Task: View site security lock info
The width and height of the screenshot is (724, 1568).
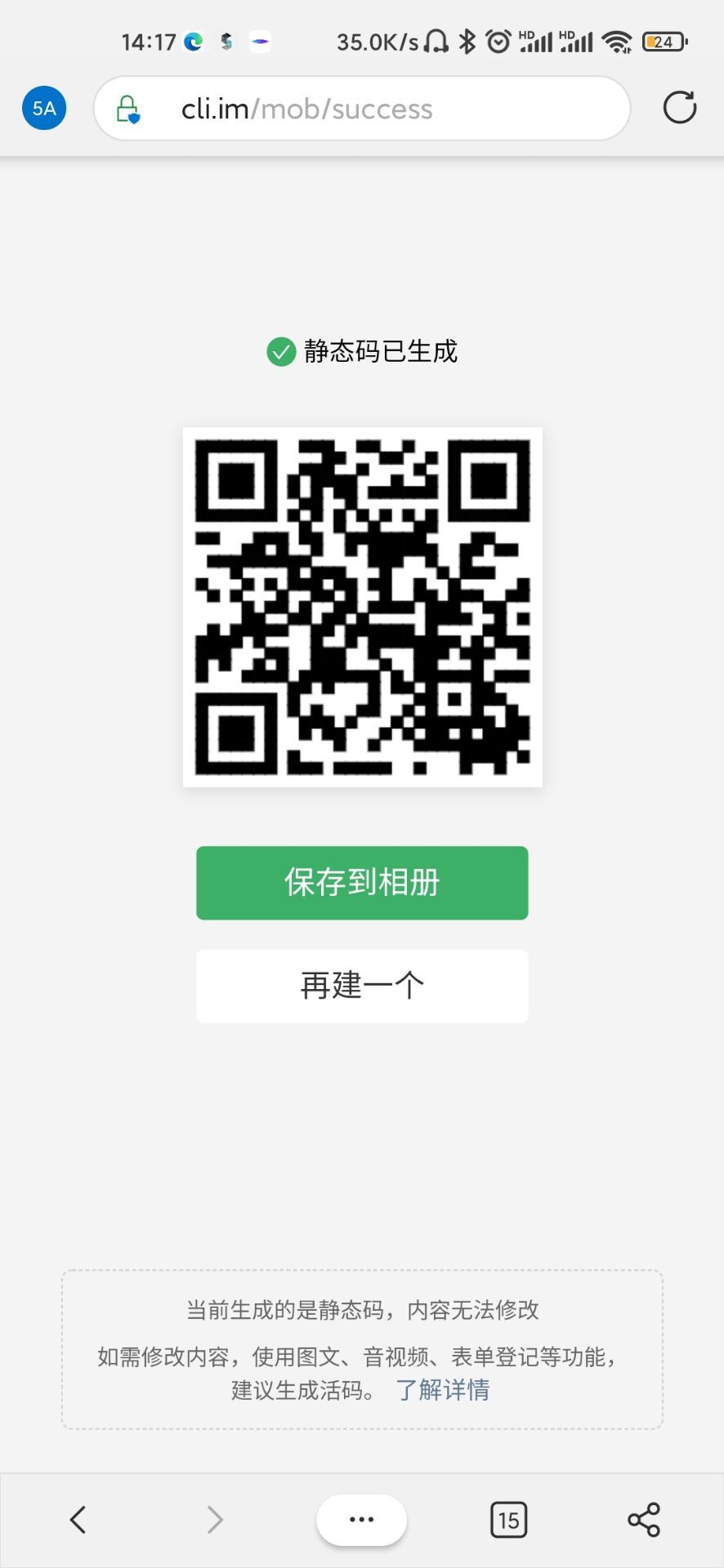Action: (128, 109)
